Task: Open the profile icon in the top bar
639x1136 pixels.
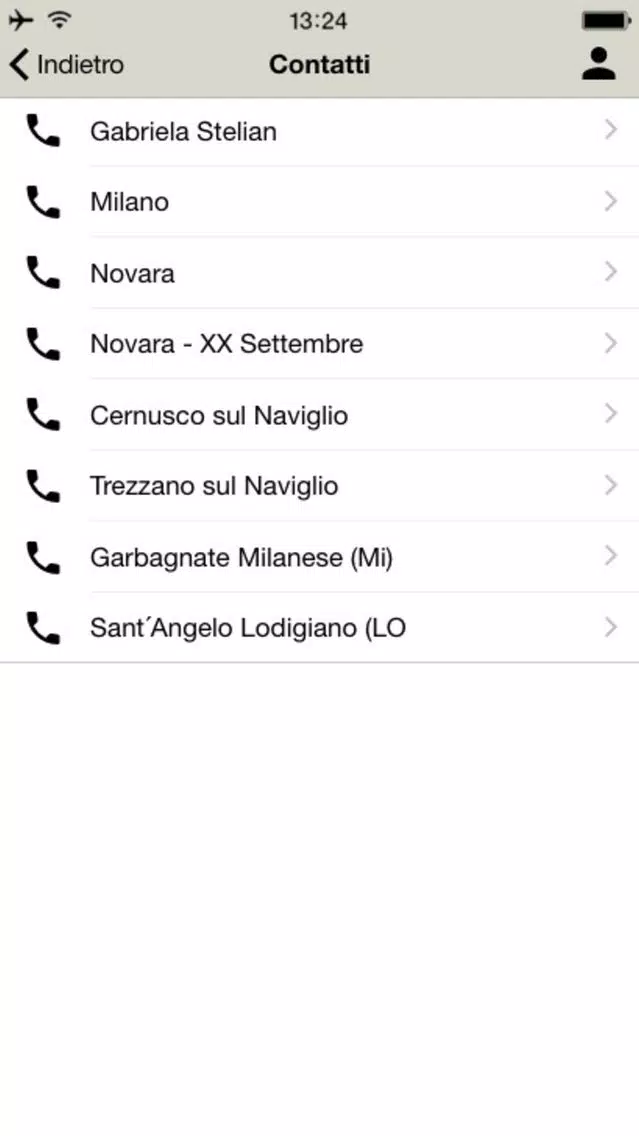Action: click(x=598, y=64)
